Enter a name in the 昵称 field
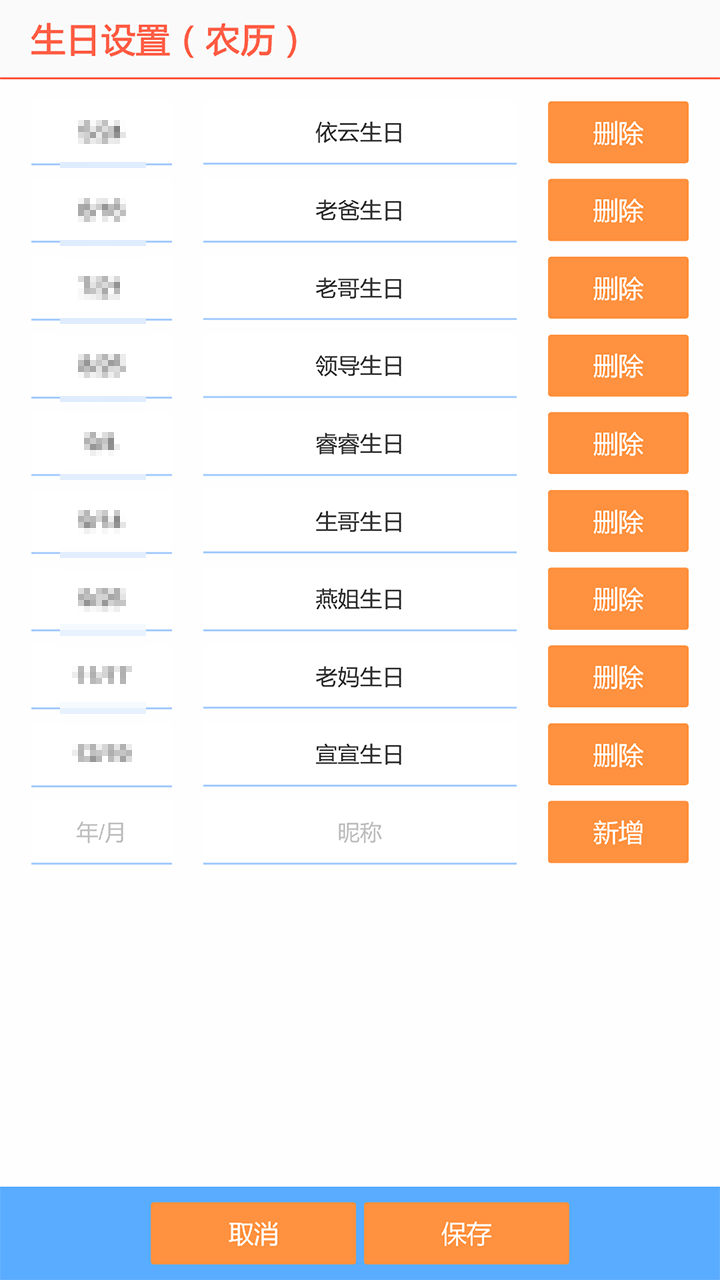The image size is (720, 1280). click(359, 832)
